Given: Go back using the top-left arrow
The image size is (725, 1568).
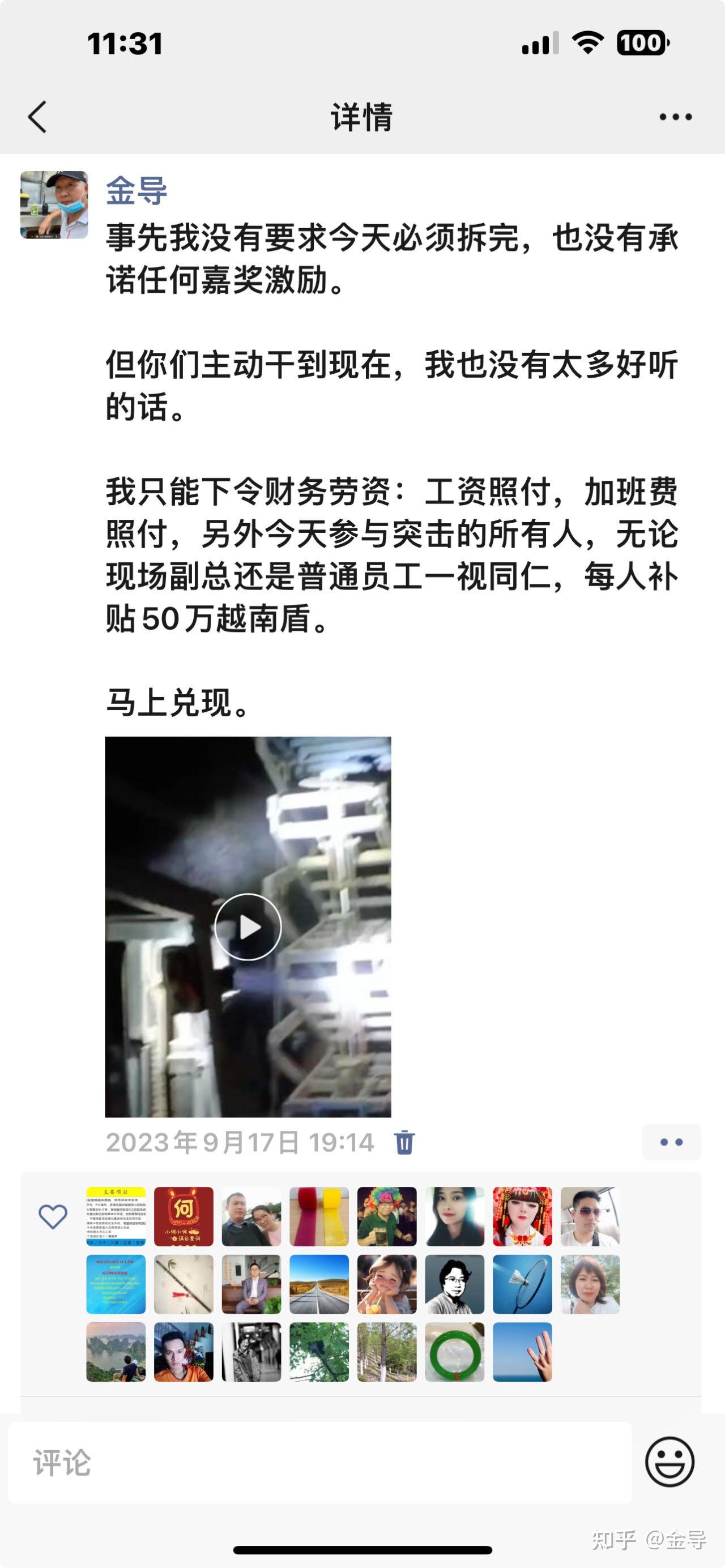Looking at the screenshot, I should (x=38, y=117).
